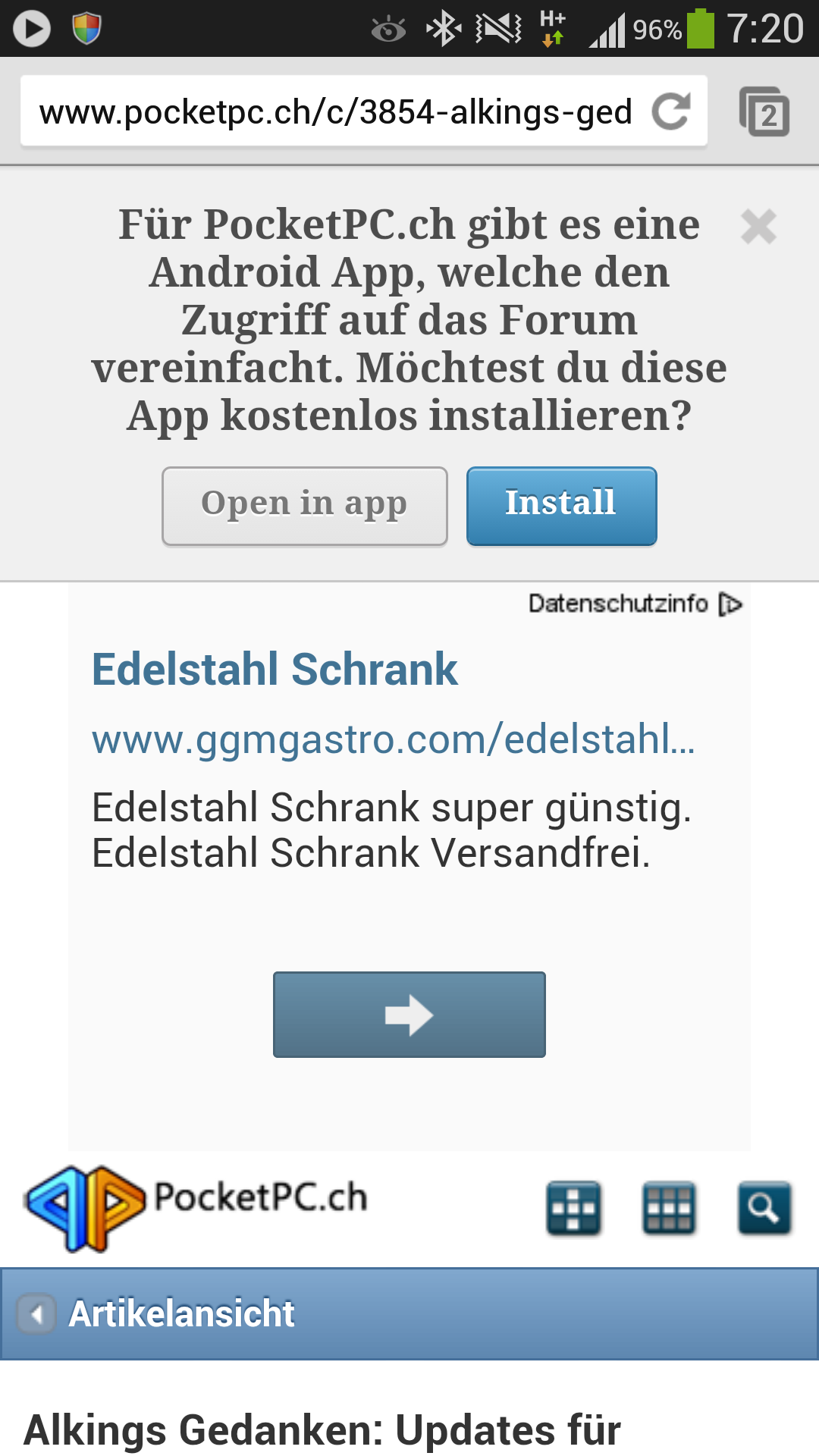Open the browser tabs switcher

(764, 112)
